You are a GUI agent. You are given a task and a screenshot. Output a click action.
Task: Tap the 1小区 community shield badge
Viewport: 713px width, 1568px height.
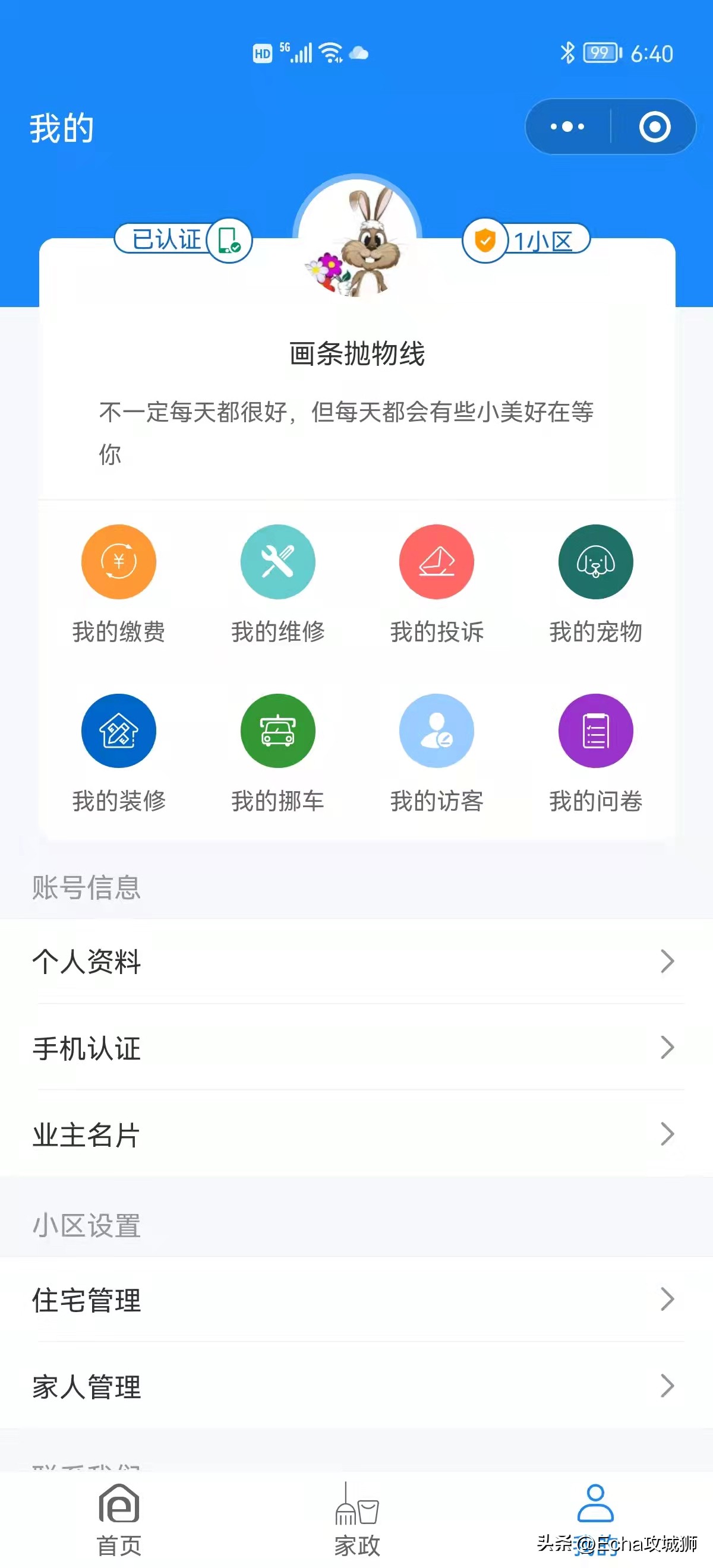(x=526, y=239)
